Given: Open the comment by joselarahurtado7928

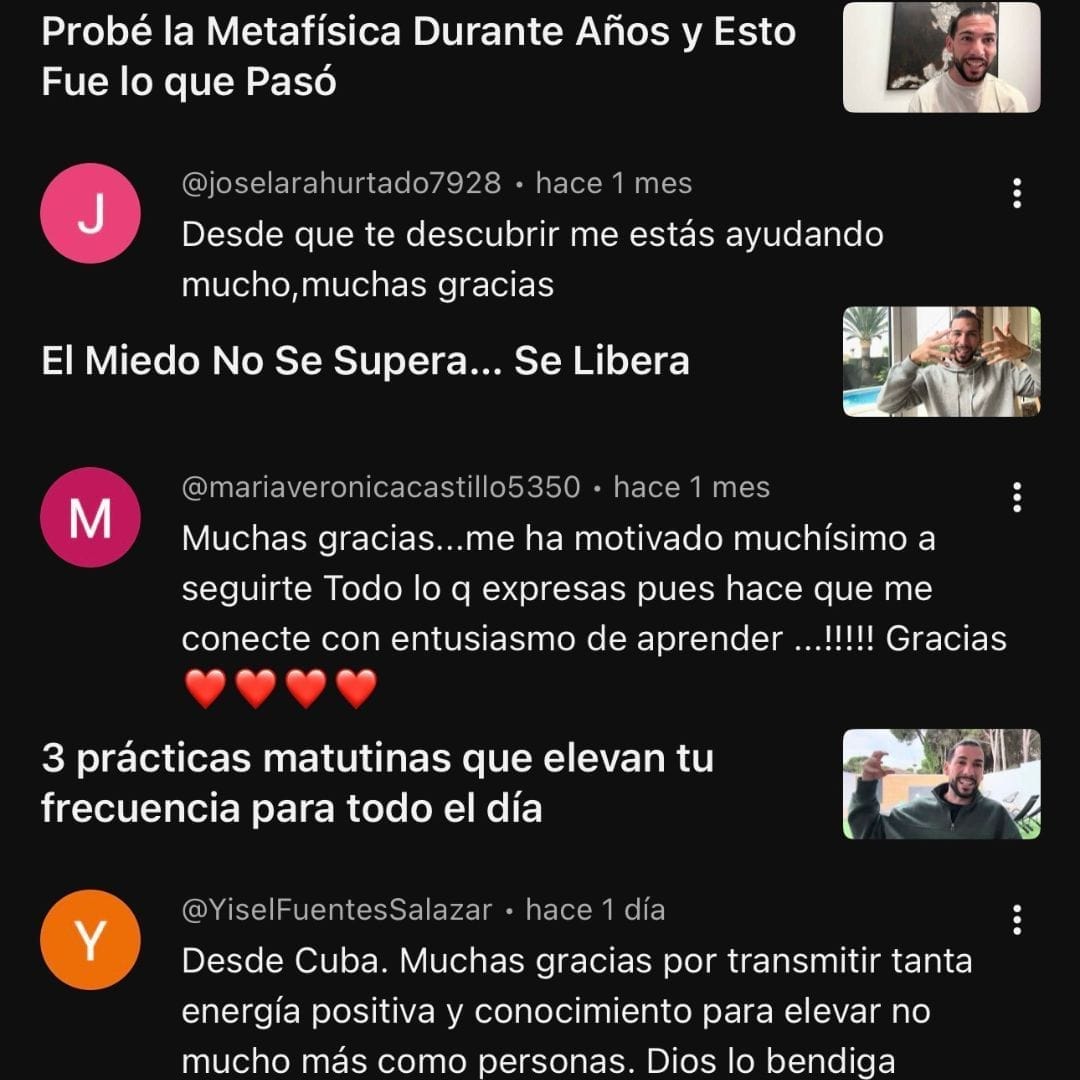Looking at the screenshot, I should 532,260.
